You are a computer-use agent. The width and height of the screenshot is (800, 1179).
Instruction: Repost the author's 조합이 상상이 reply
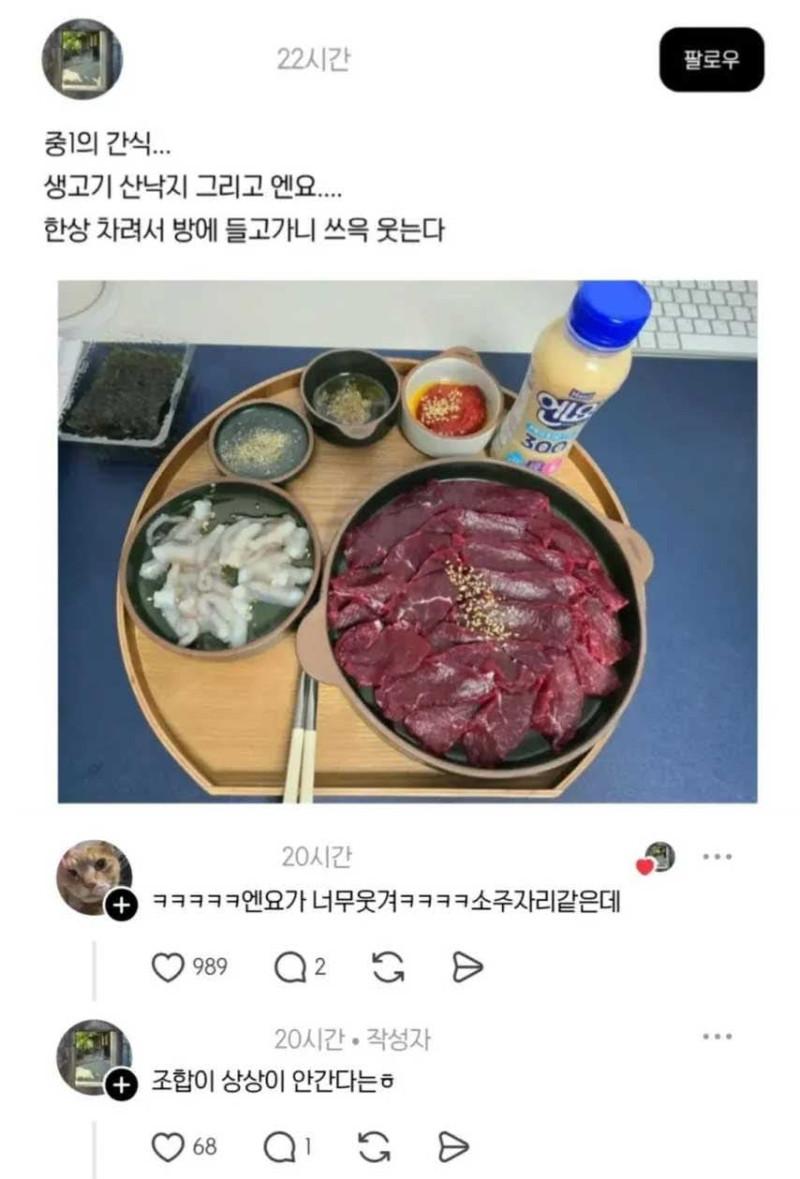coord(373,1146)
